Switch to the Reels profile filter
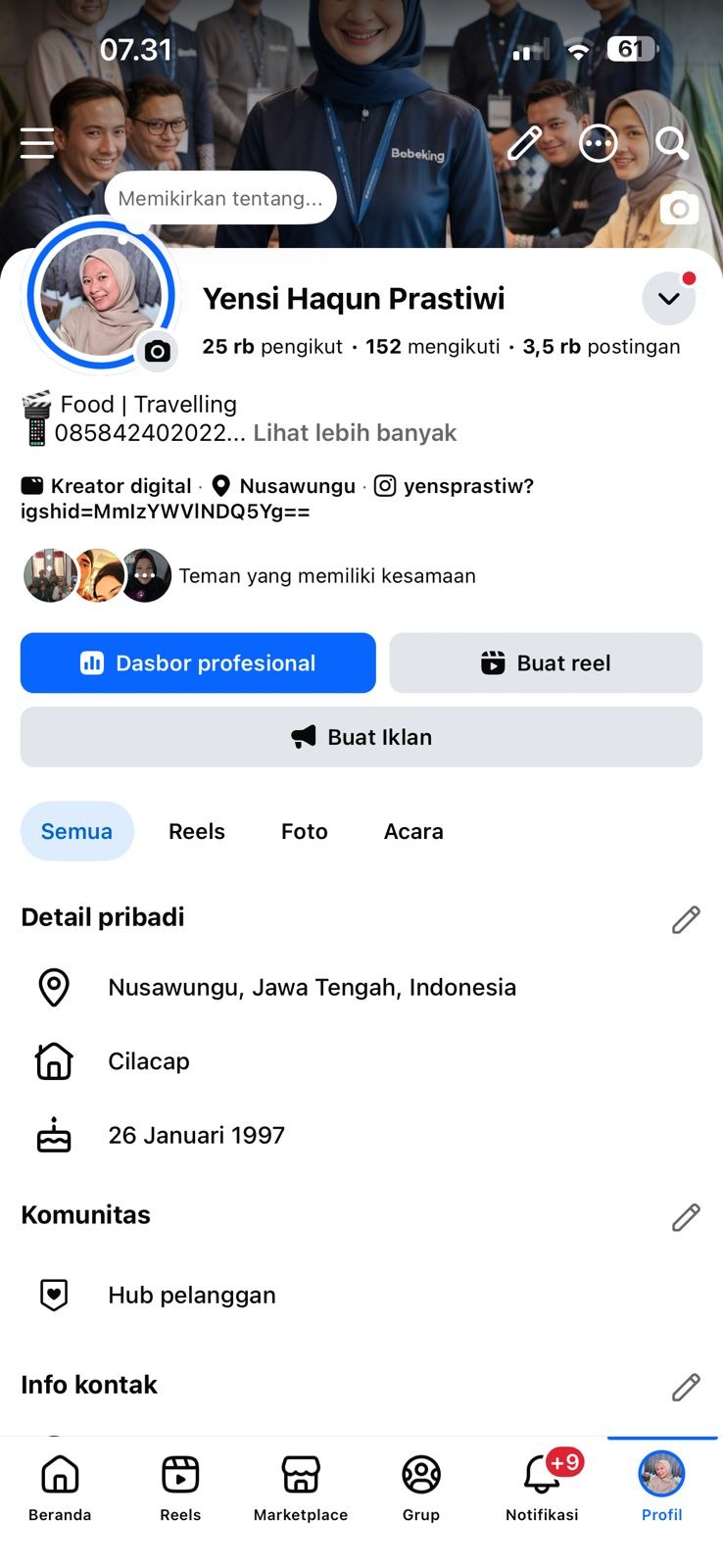This screenshot has height=1568, width=723. coord(197,831)
